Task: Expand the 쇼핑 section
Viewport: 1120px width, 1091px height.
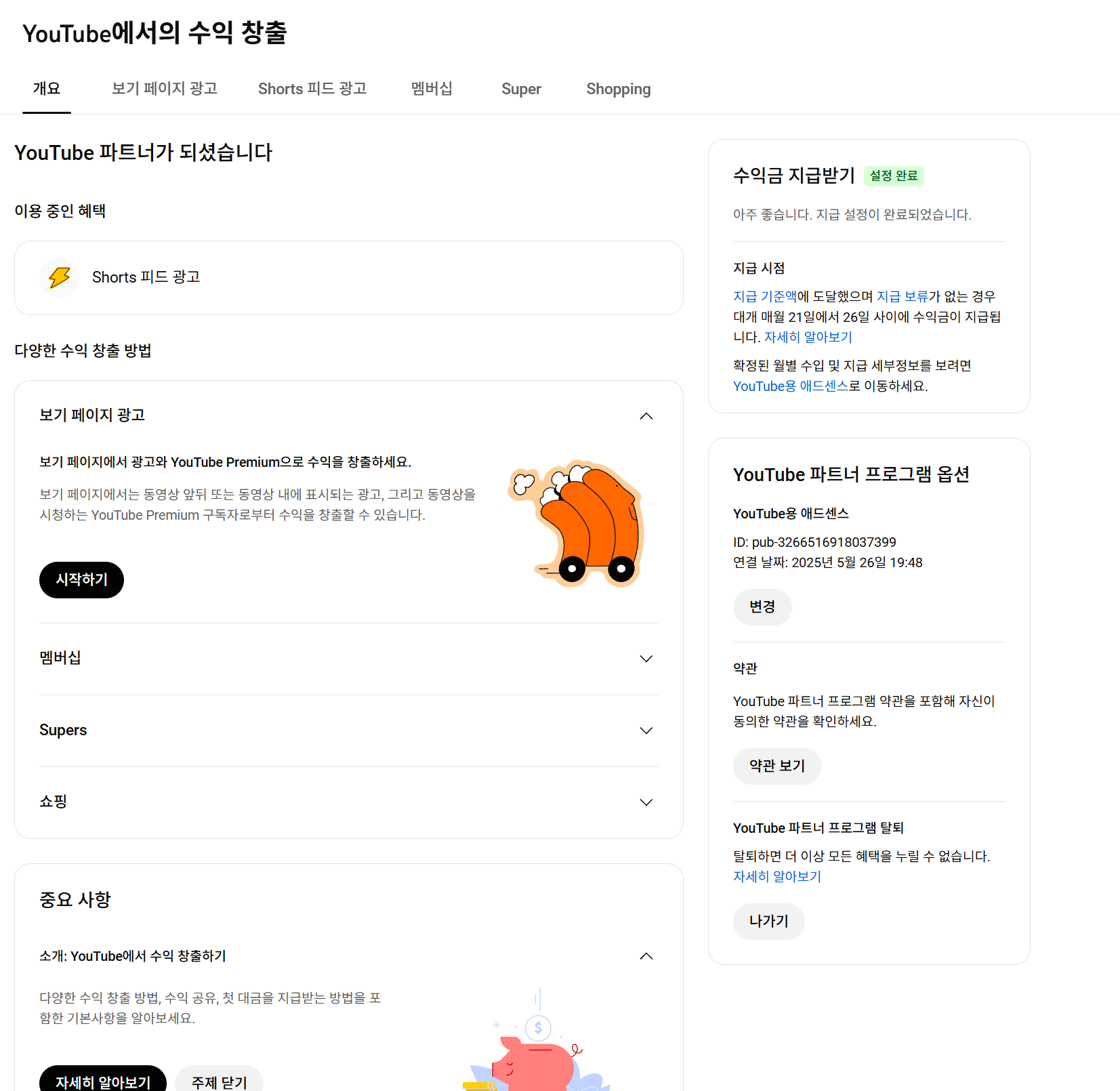Action: (x=646, y=802)
